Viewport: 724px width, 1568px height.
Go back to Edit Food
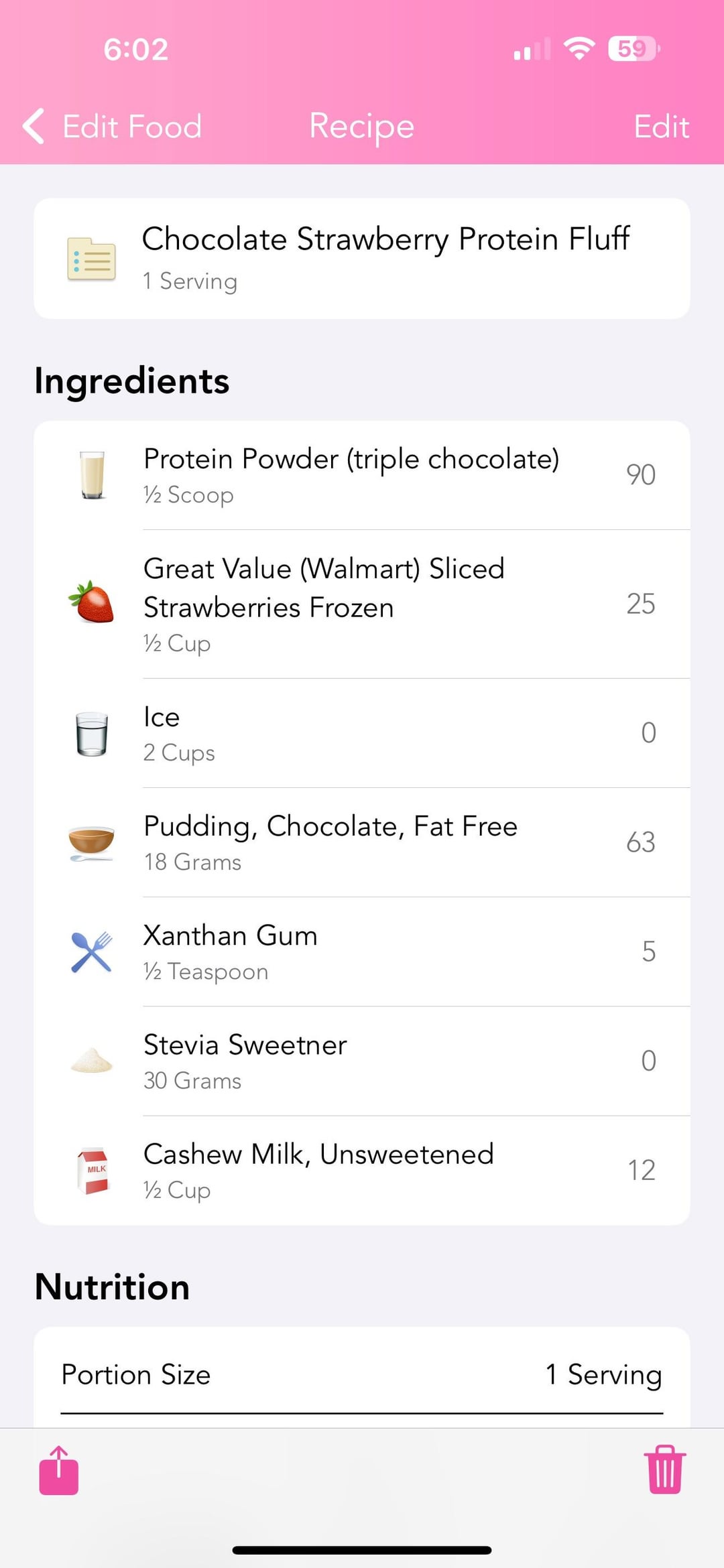pos(113,127)
